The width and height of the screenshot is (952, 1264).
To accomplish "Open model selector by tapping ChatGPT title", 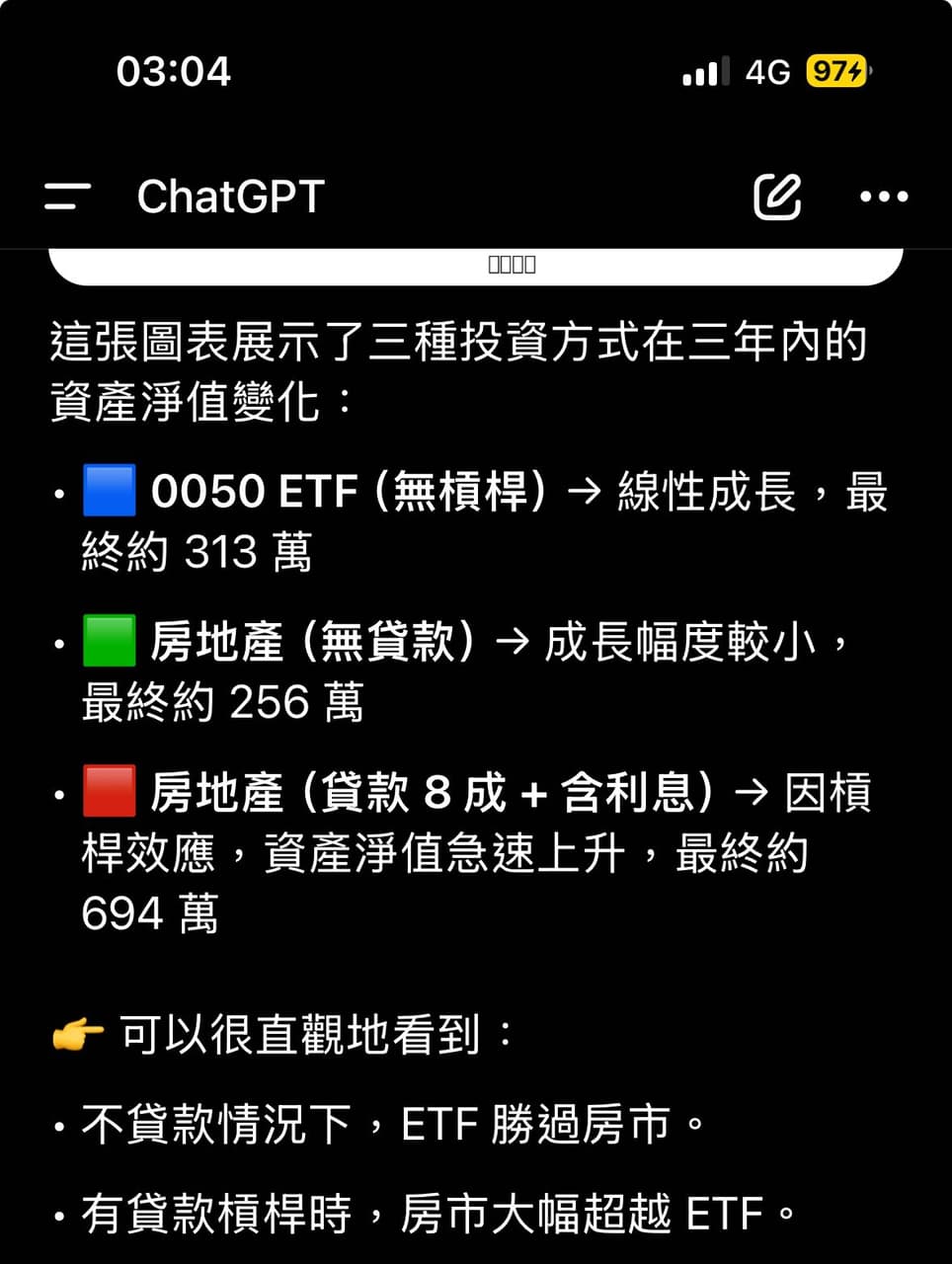I will pos(231,197).
